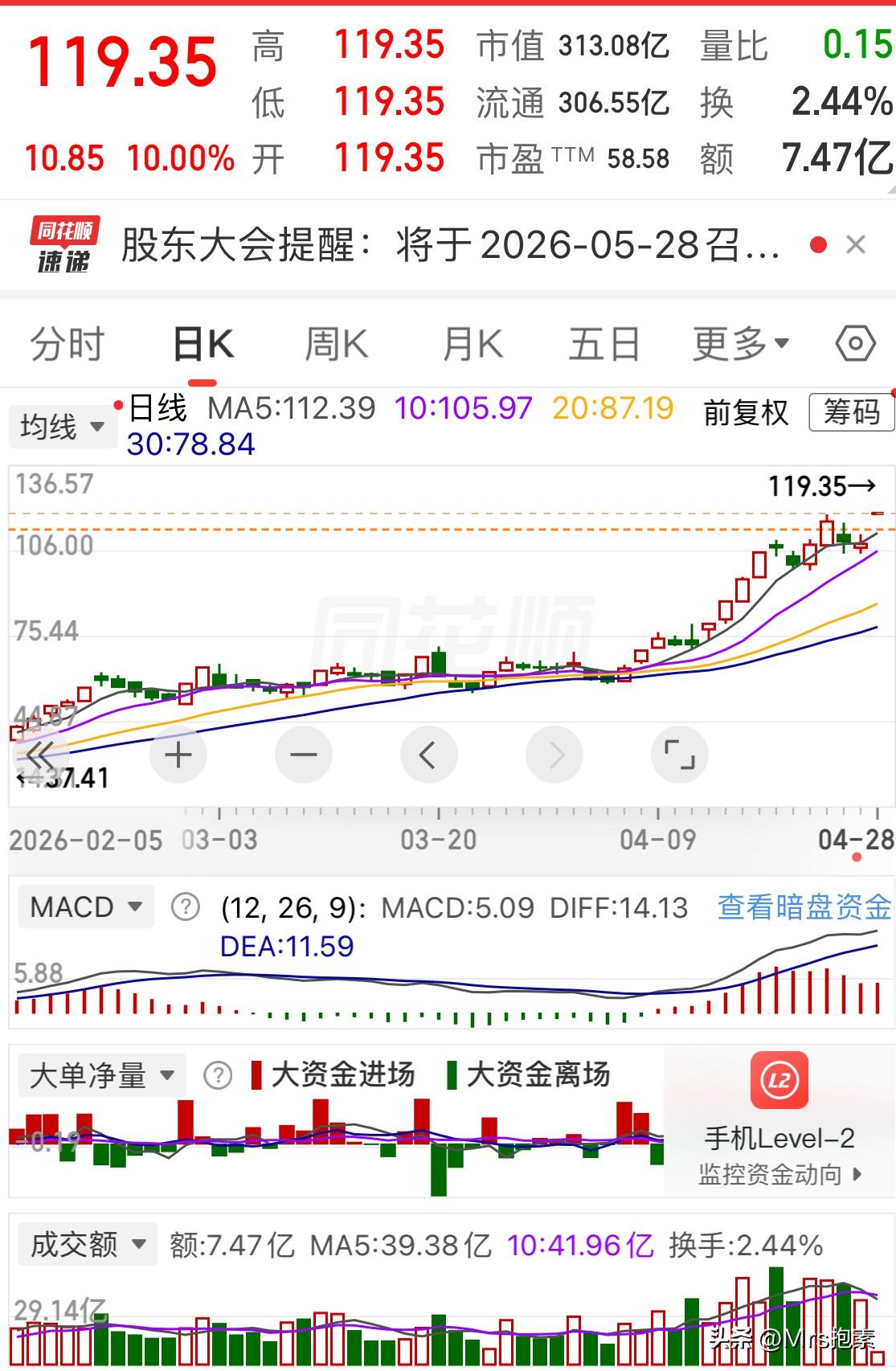The width and height of the screenshot is (896, 1371).
Task: Move chart to previous candle
Action: click(428, 755)
